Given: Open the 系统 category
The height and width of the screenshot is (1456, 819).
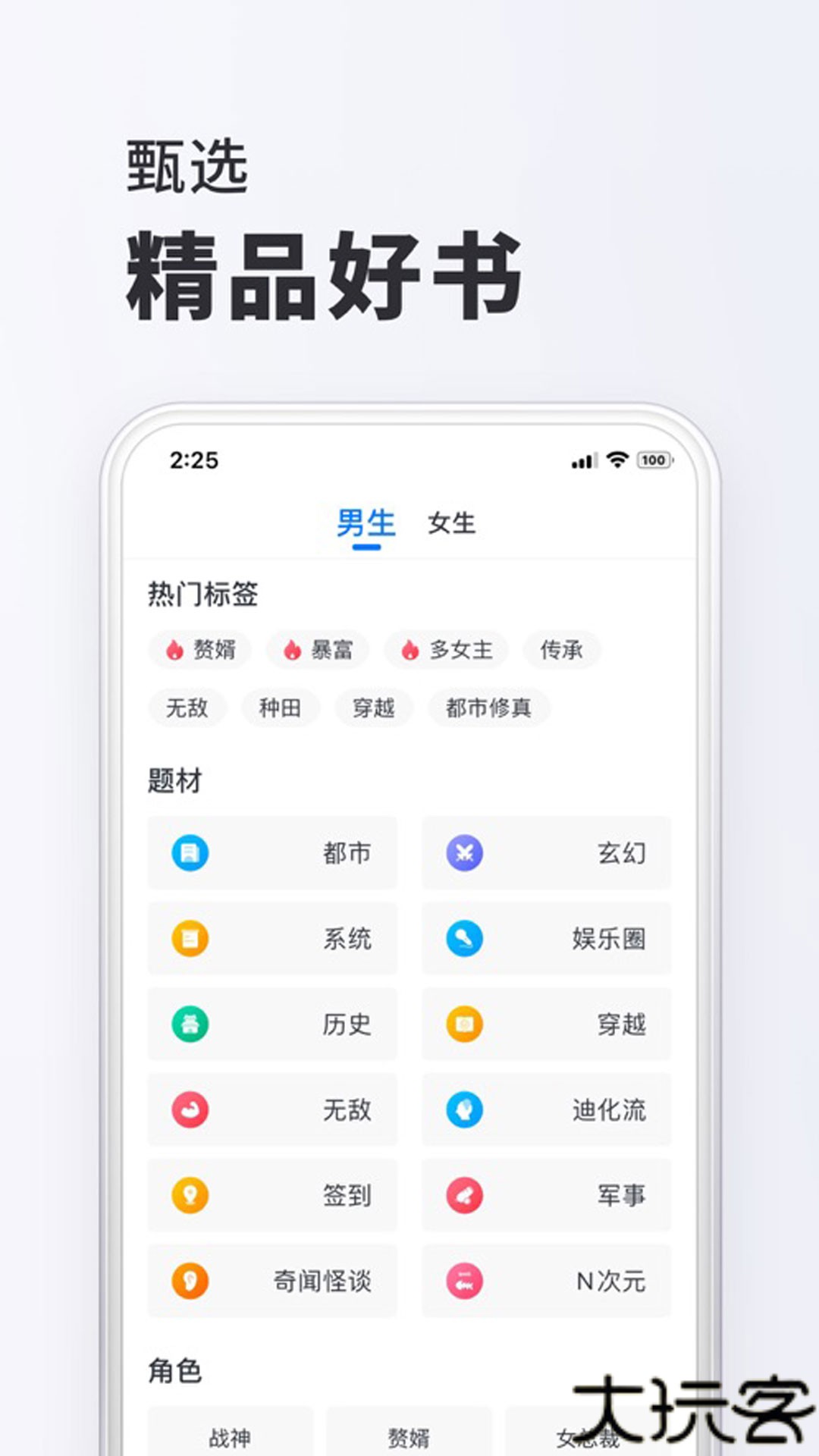Looking at the screenshot, I should pos(273,938).
